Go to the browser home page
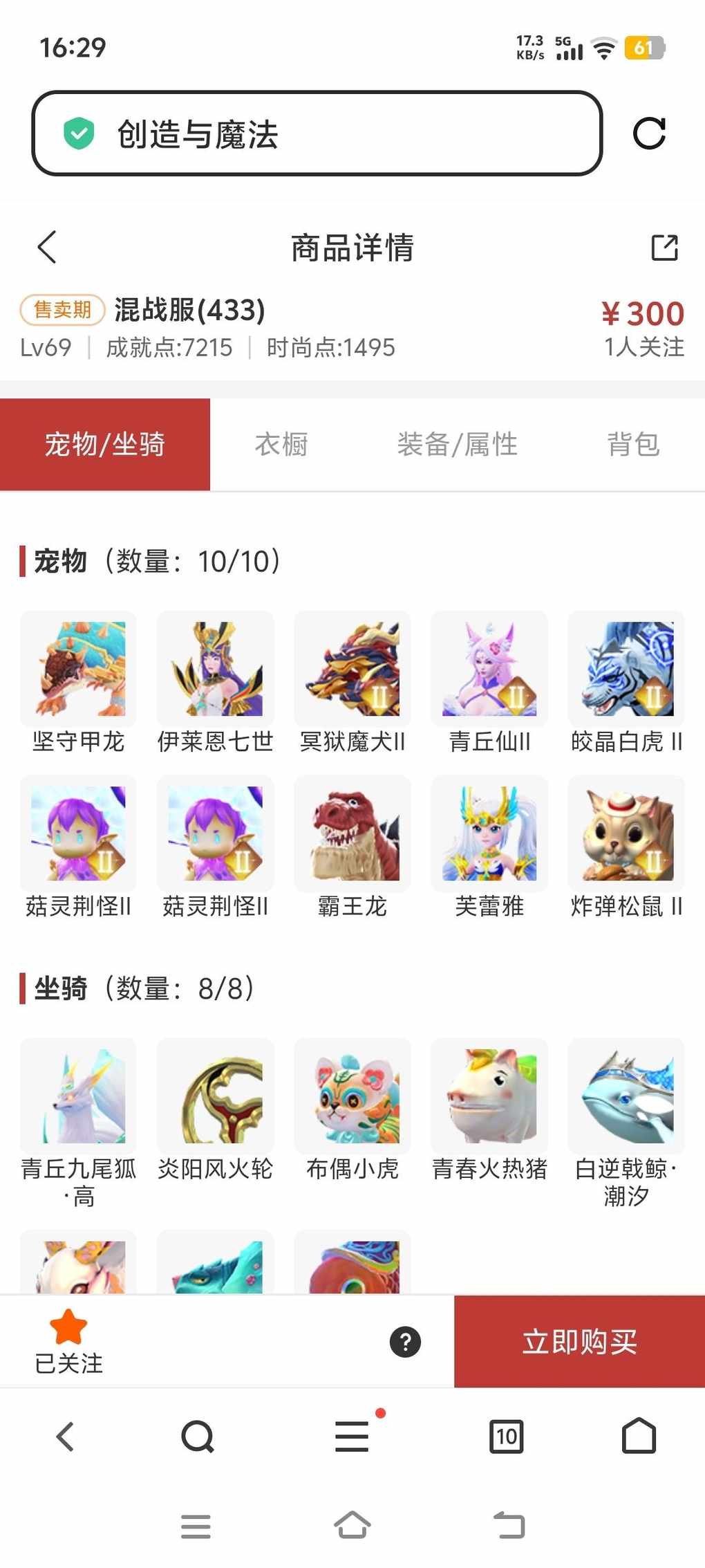This screenshot has width=705, height=1568. (x=639, y=1437)
